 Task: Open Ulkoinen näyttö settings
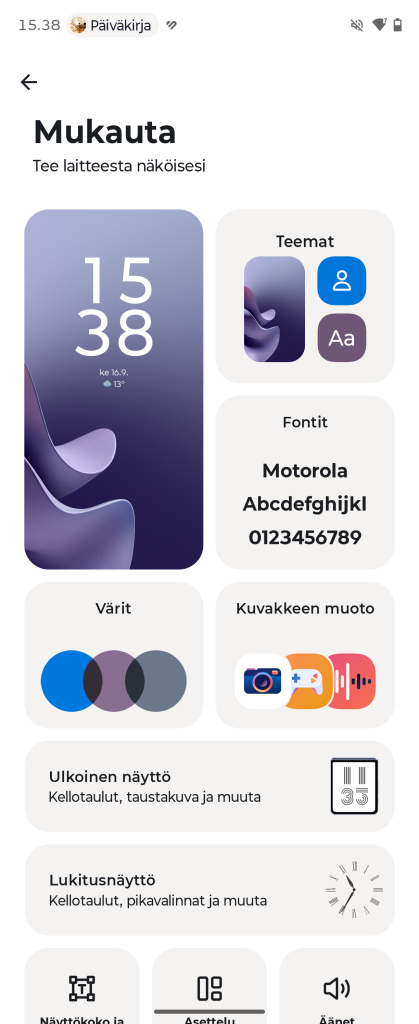click(210, 786)
